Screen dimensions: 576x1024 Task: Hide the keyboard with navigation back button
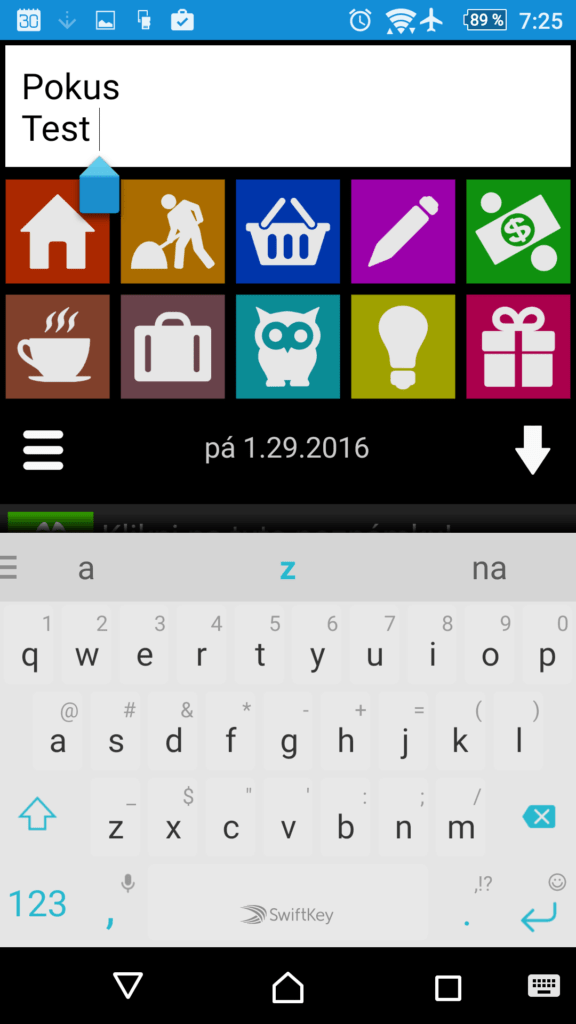128,985
